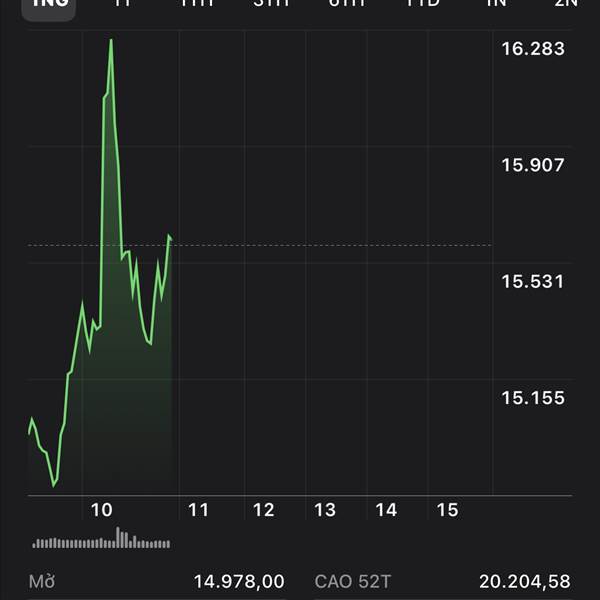Image resolution: width=600 pixels, height=600 pixels.
Task: Switch to the YTD range
Action: (422, 4)
